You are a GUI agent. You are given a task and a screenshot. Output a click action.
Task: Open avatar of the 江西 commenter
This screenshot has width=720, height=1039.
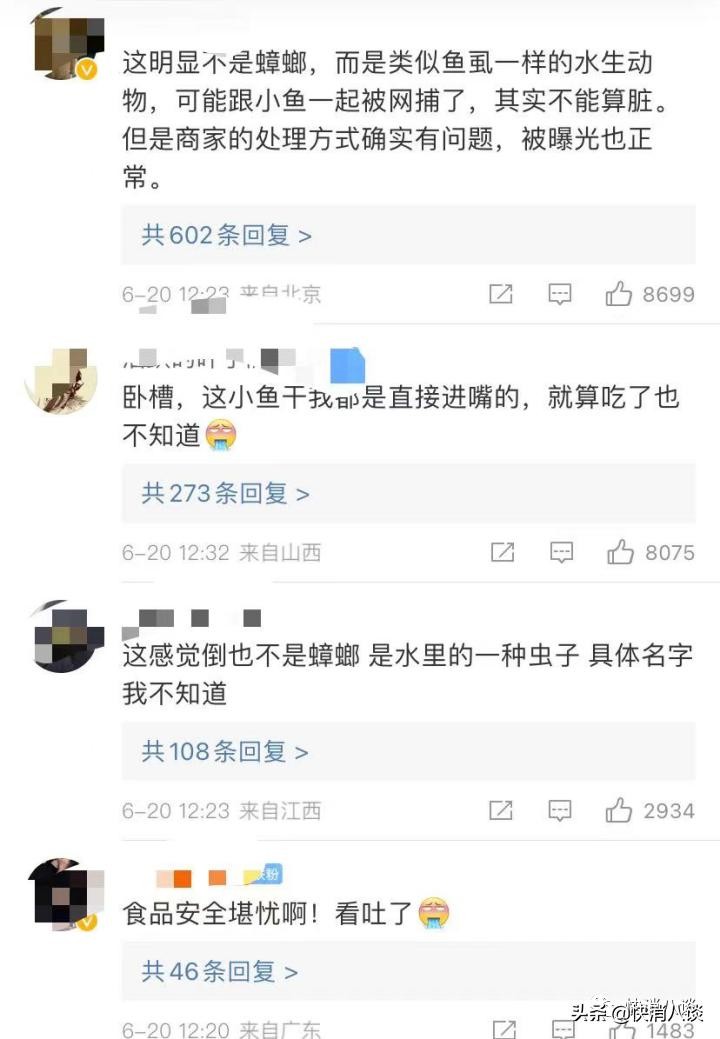(x=66, y=636)
